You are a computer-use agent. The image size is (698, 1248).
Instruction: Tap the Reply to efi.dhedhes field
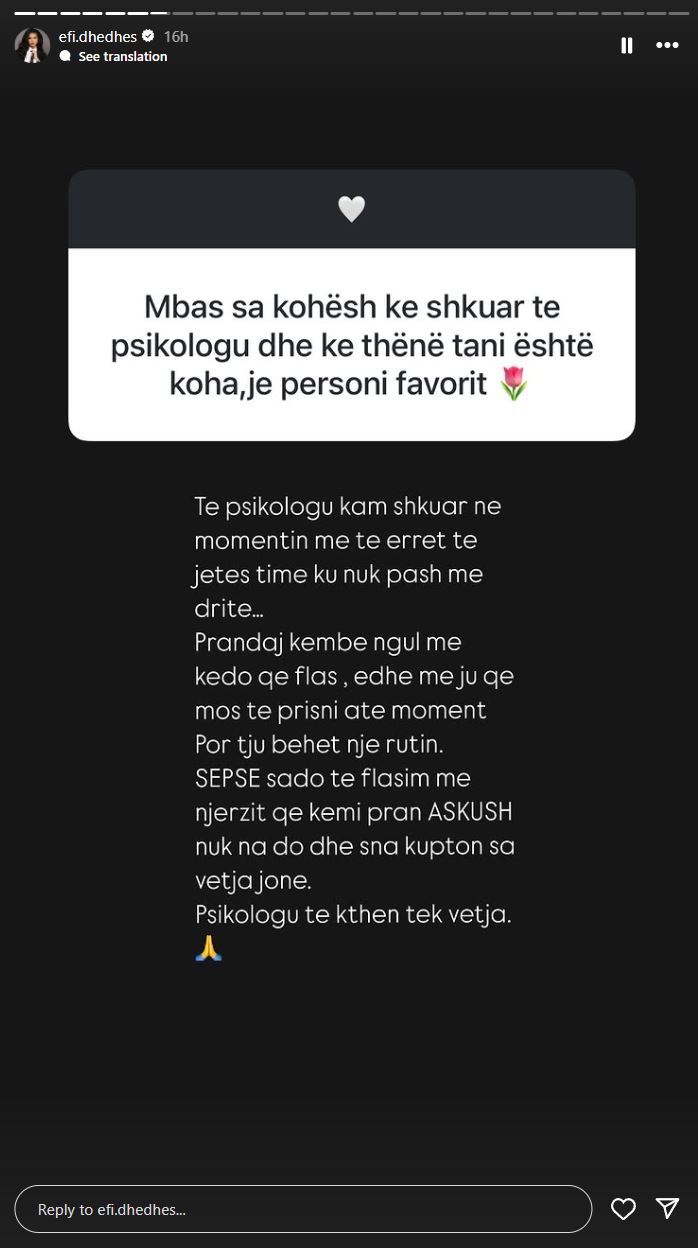tap(303, 1209)
